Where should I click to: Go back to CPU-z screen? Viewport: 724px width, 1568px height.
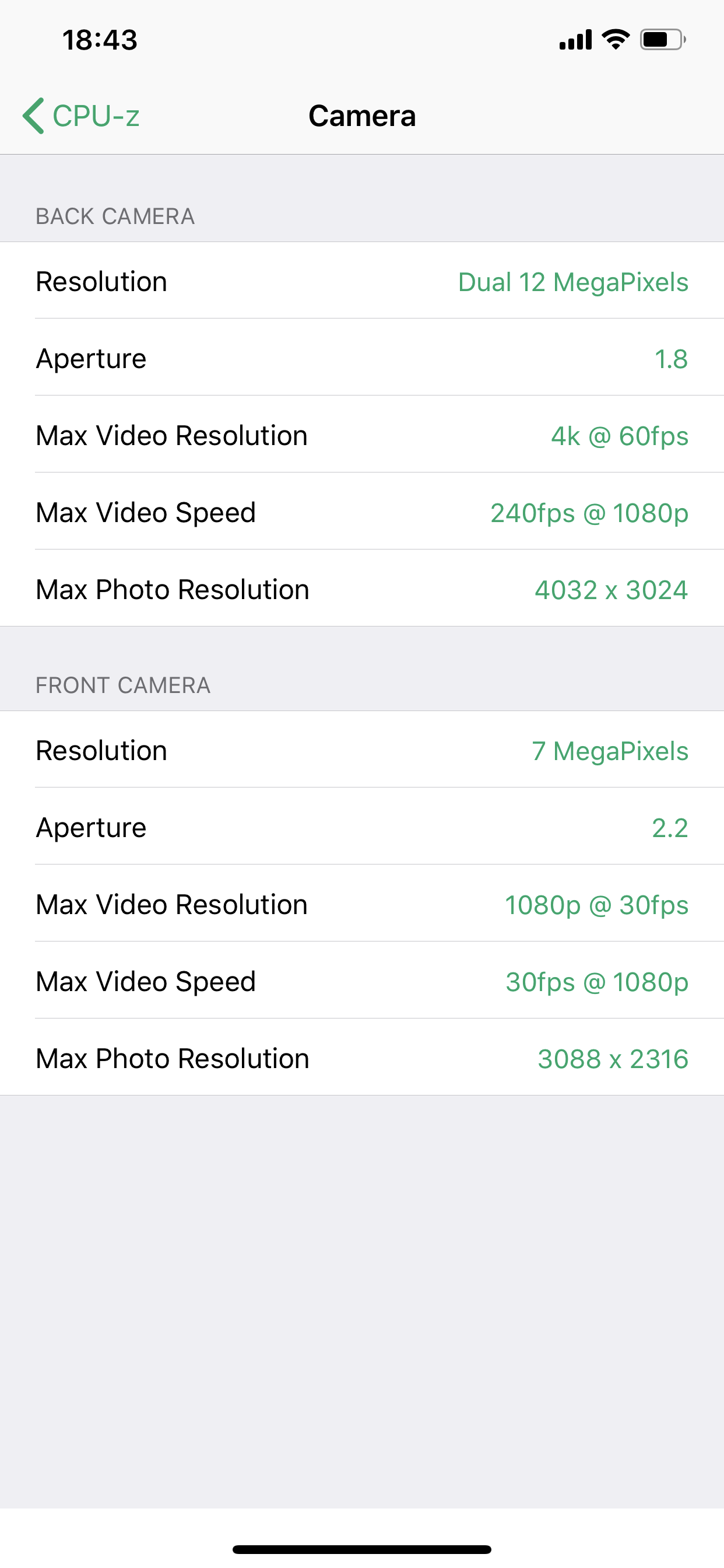point(81,116)
